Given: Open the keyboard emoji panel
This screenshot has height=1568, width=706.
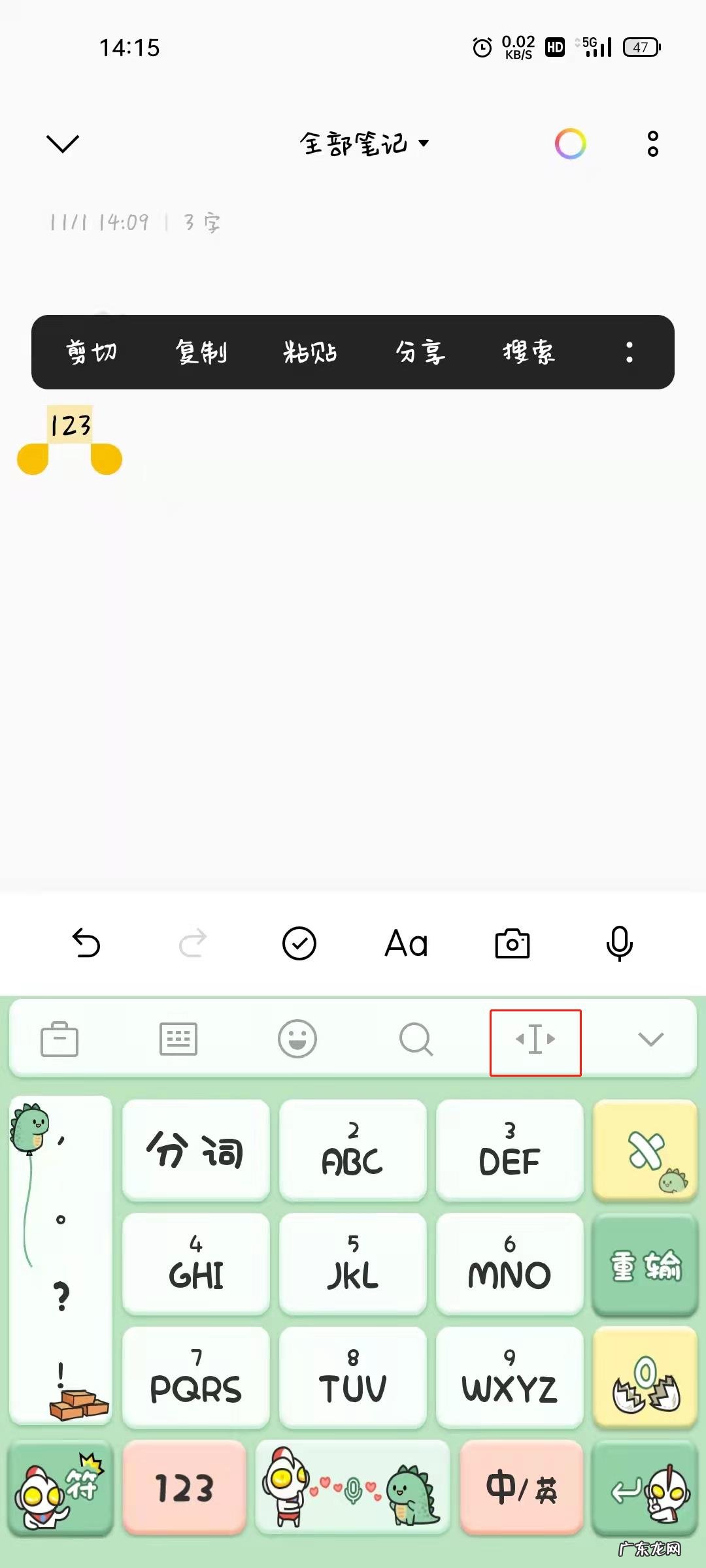Looking at the screenshot, I should point(297,1039).
